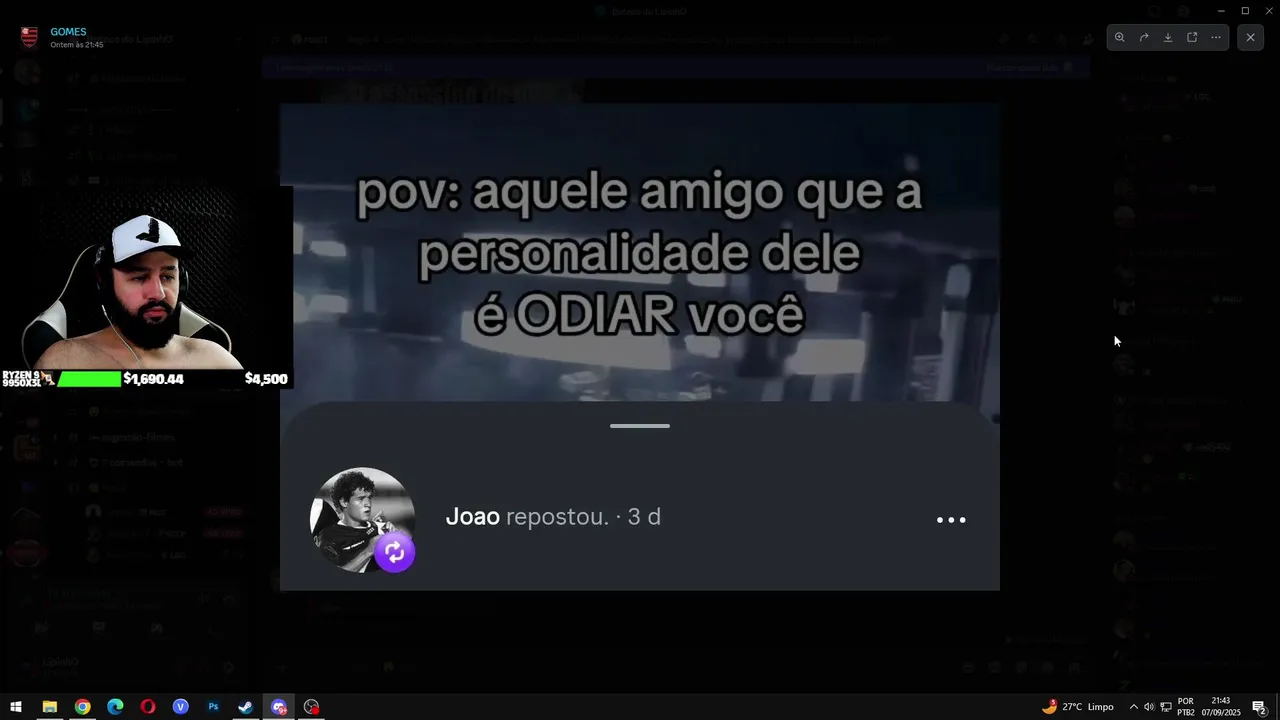Screen dimensions: 1280x720
Task: Zoom into the opened image
Action: pyautogui.click(x=1120, y=37)
